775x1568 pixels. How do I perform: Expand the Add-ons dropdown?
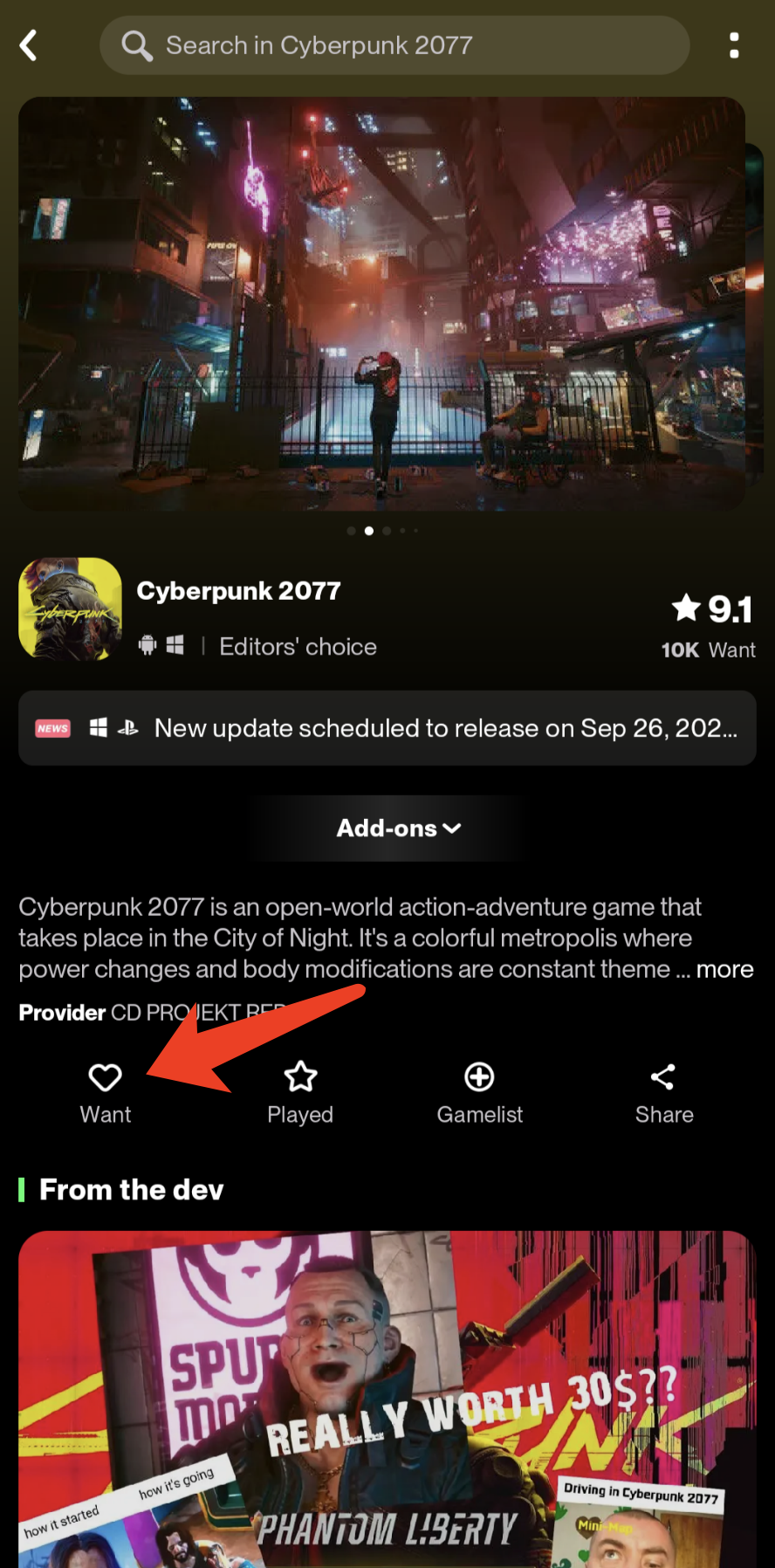(x=398, y=828)
